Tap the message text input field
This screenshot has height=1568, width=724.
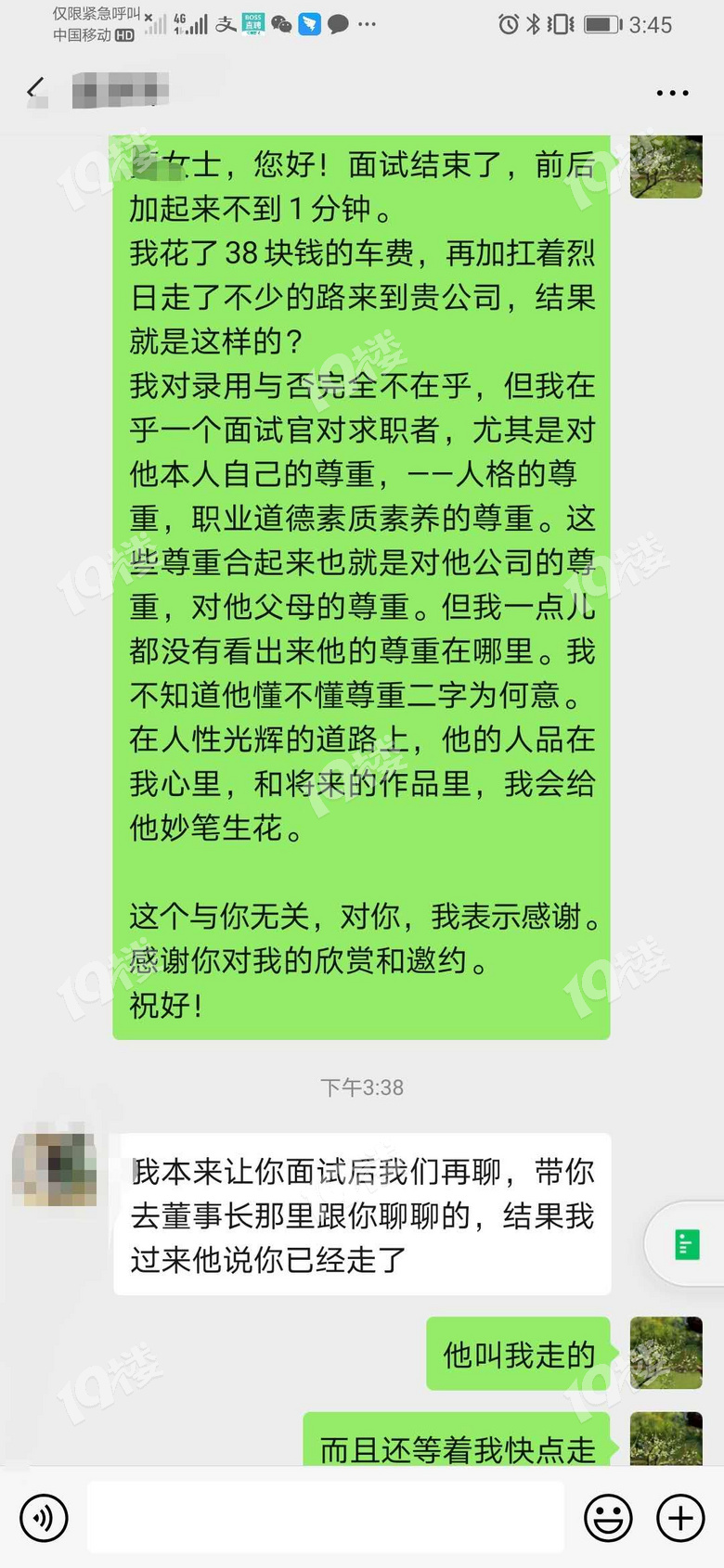[325, 1518]
